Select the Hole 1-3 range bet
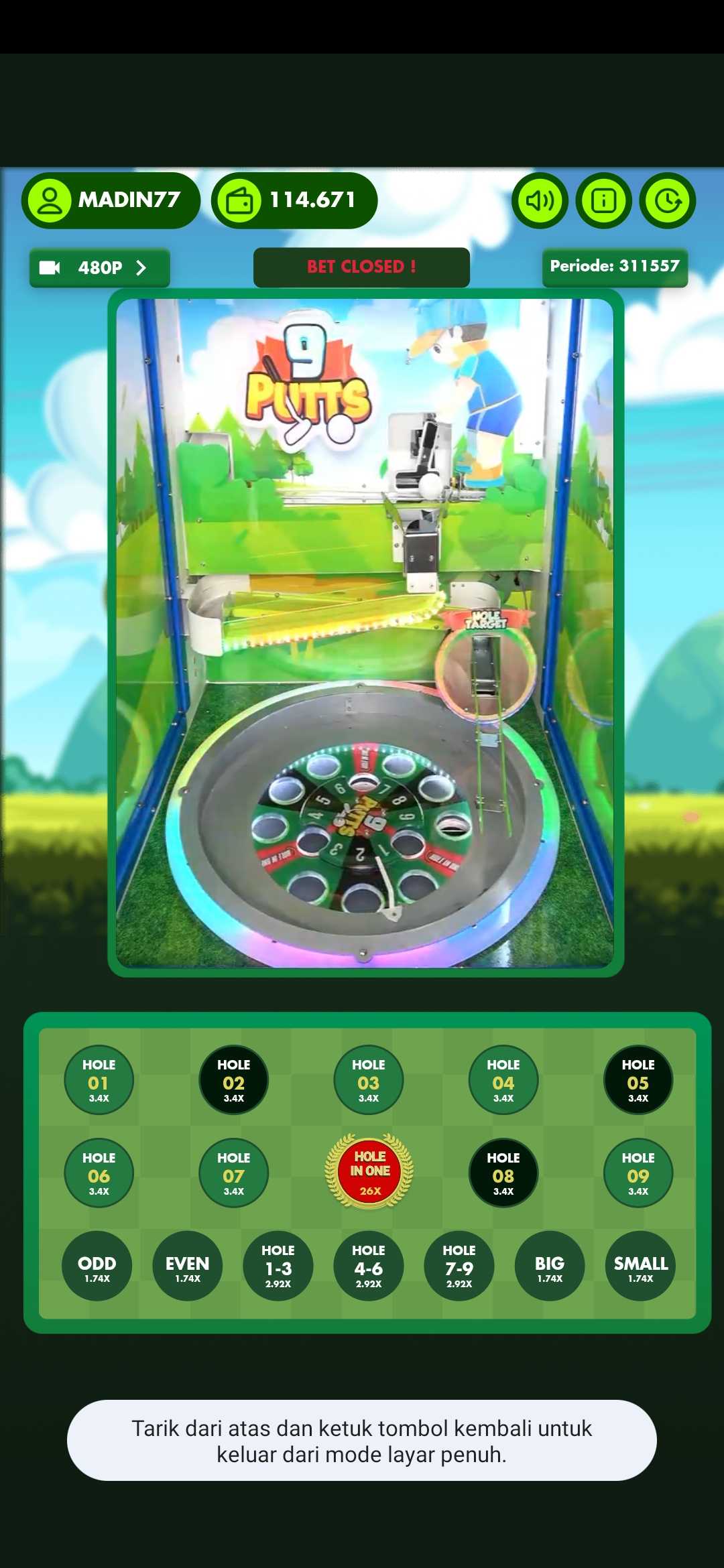Image resolution: width=724 pixels, height=1568 pixels. tap(278, 1266)
